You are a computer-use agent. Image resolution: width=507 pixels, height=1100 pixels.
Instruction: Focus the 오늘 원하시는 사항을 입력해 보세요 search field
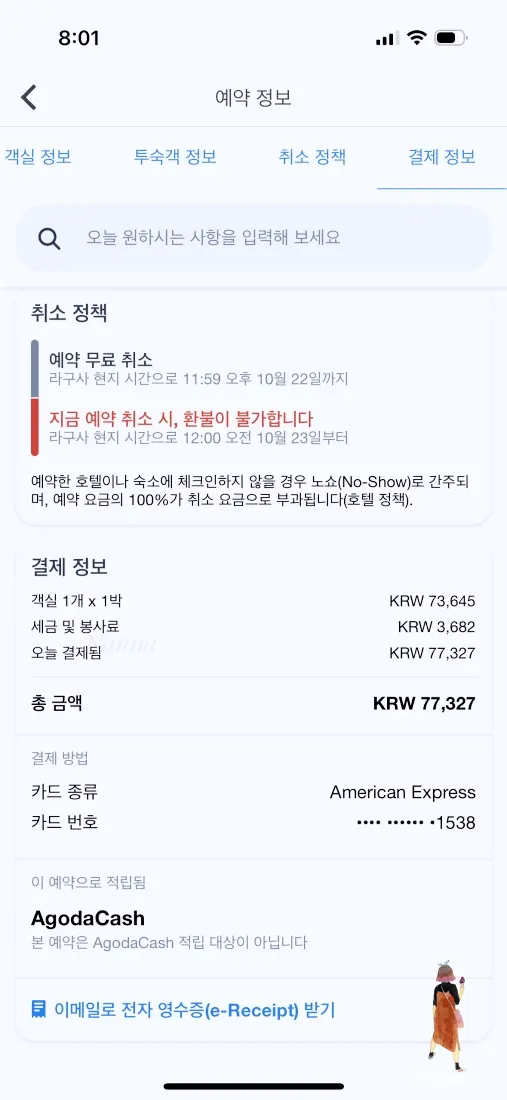pos(254,238)
